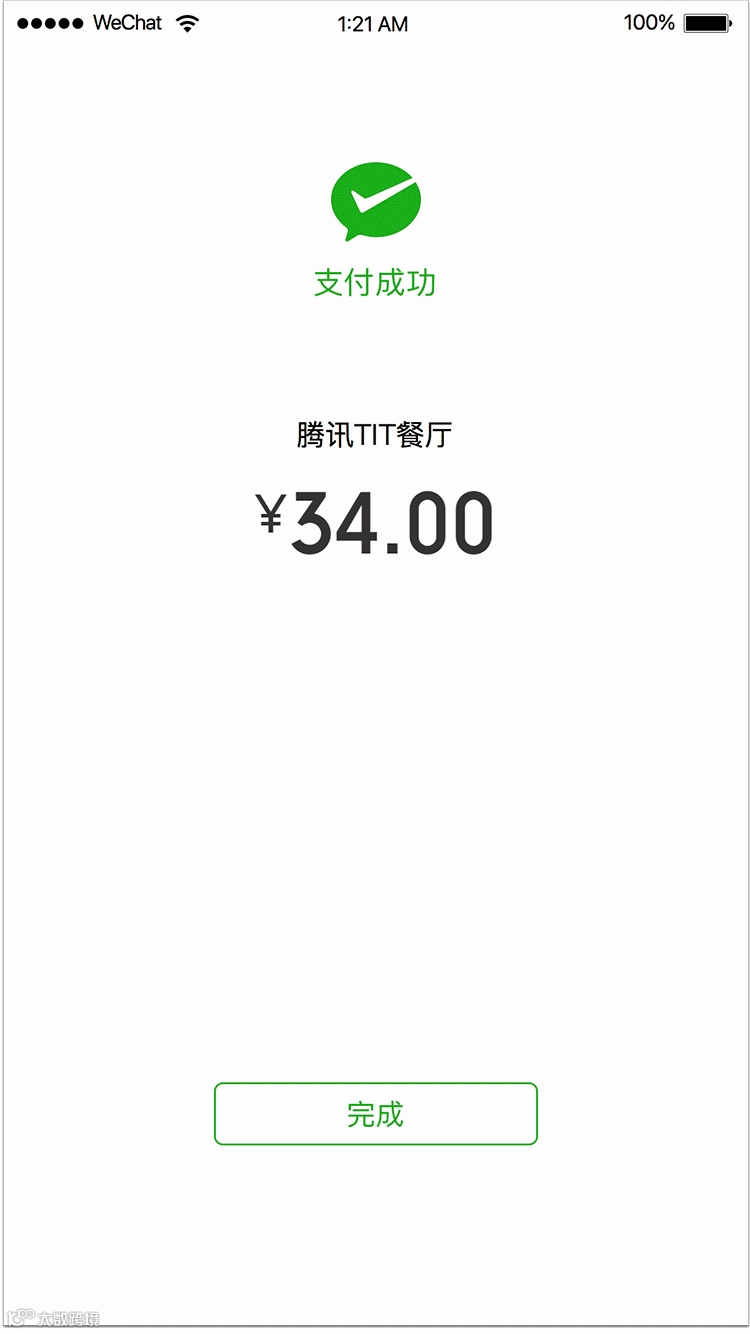Tap the 完成 button to finish

coord(376,1114)
